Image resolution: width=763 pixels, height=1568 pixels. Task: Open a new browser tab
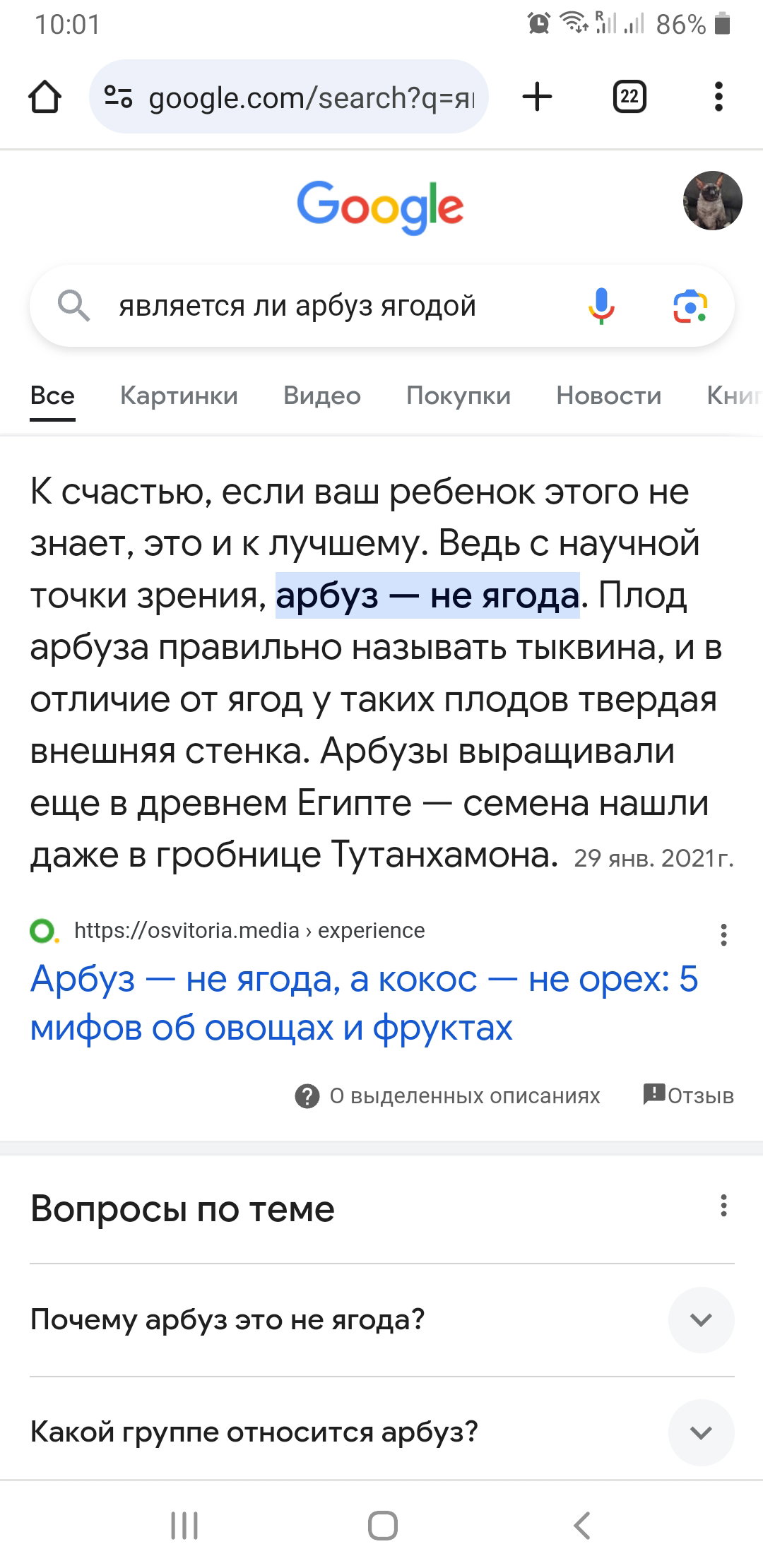coord(537,97)
